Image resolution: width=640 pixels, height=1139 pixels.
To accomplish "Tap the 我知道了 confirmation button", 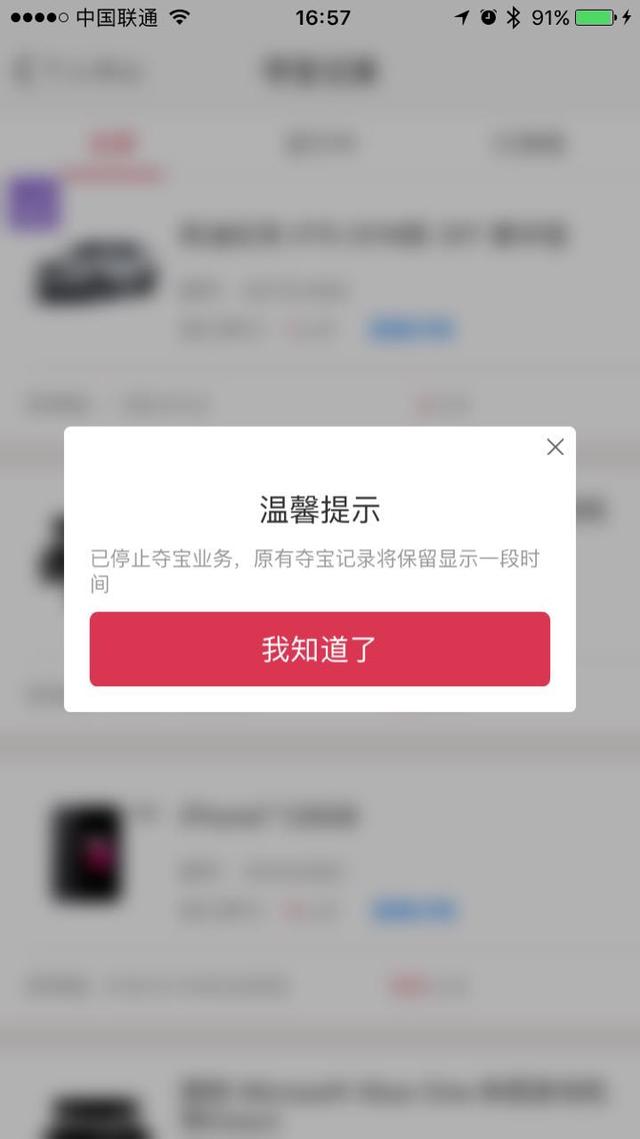I will [319, 649].
